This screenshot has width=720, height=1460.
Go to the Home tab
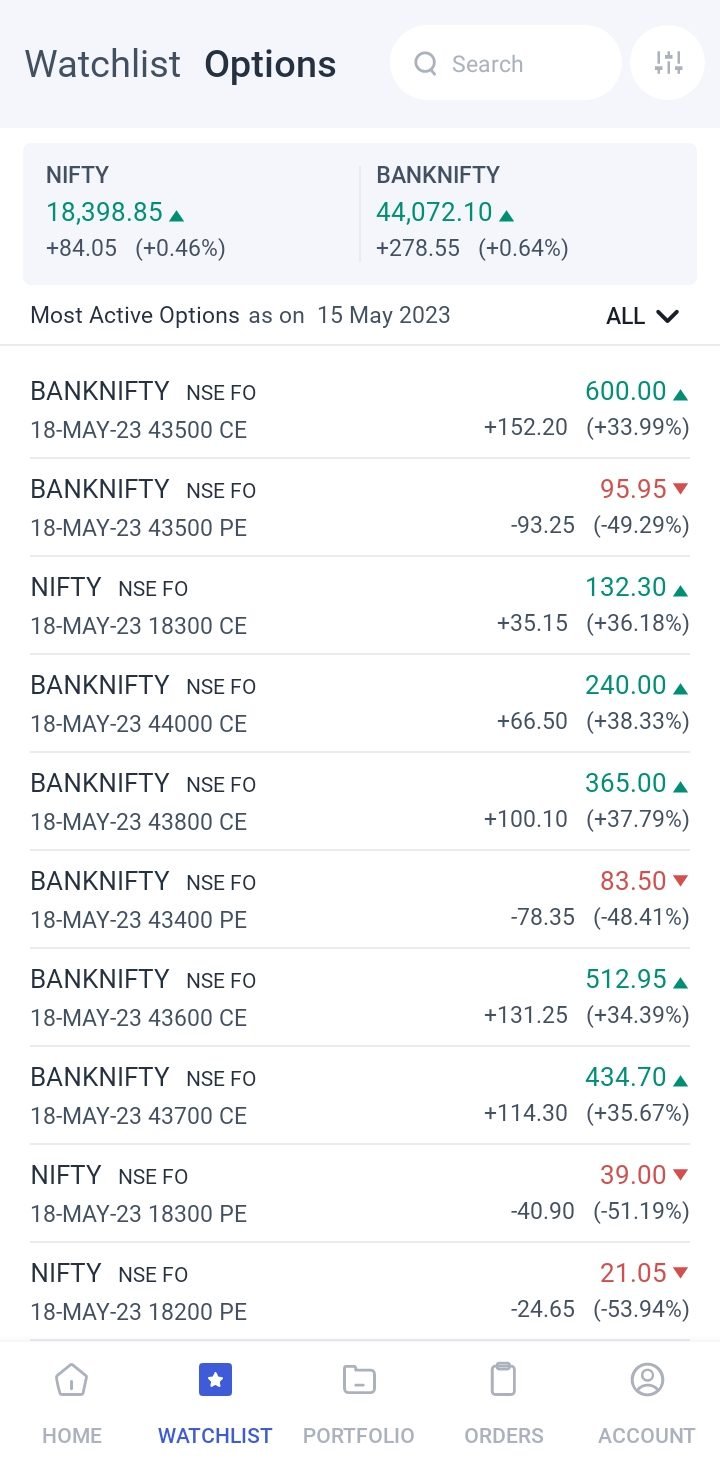click(x=72, y=1402)
